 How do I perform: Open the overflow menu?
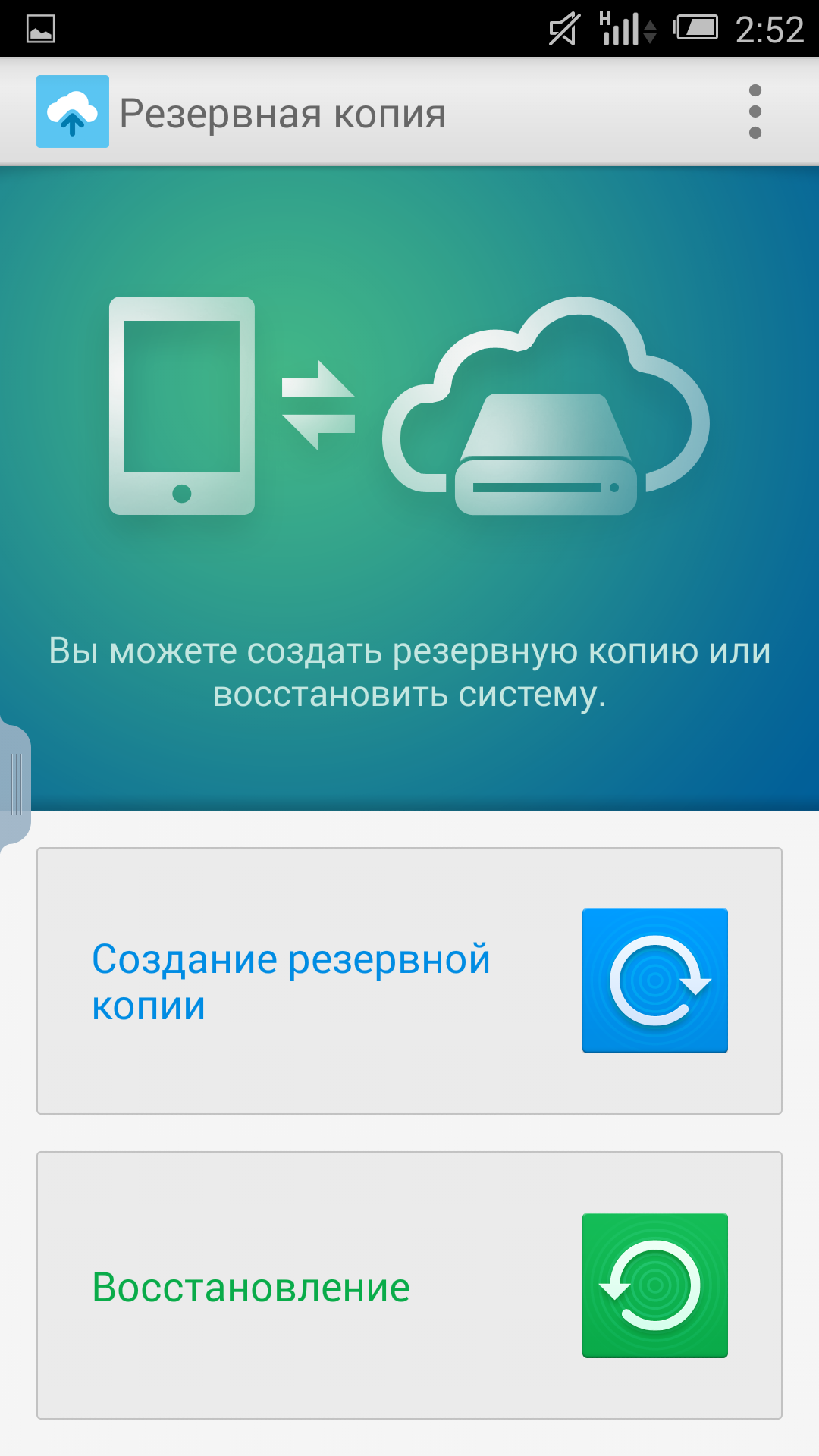coord(755,112)
